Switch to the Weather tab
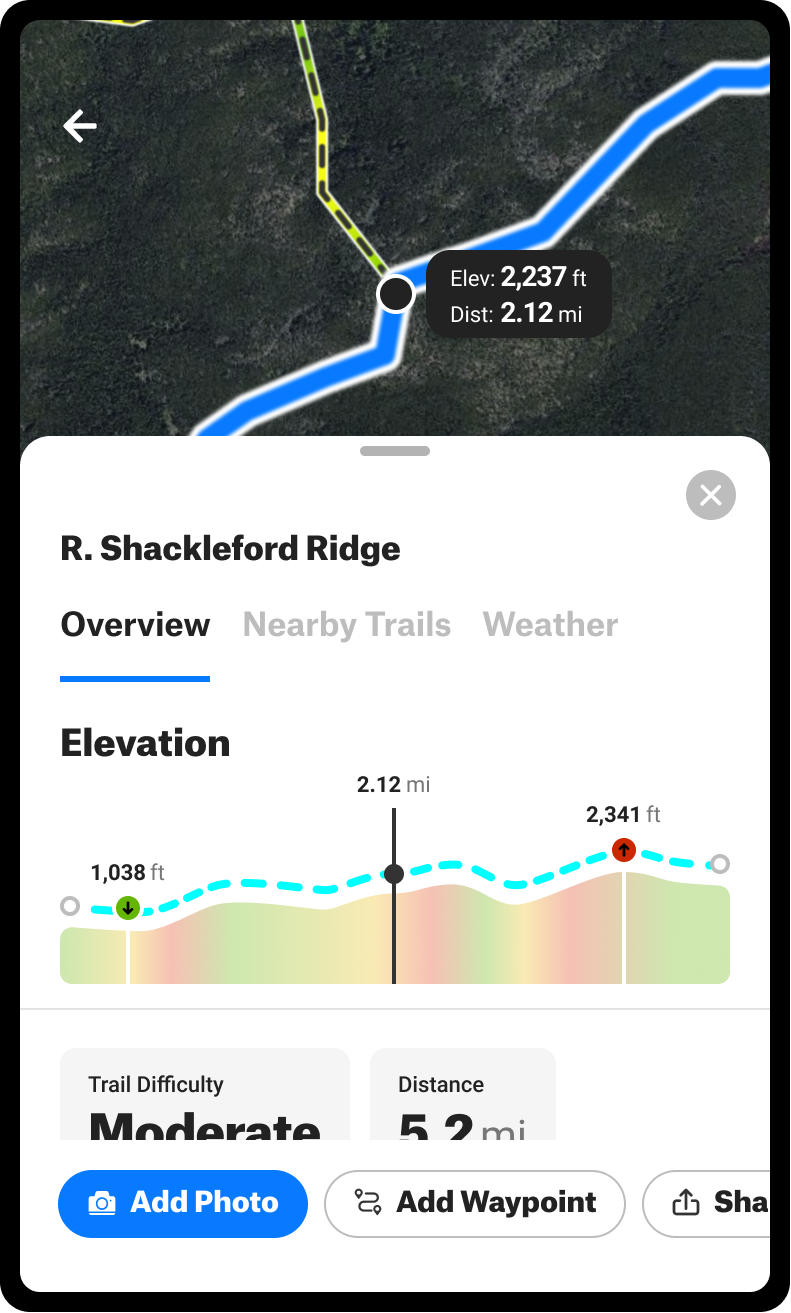Screen dimensions: 791x1313 pos(550,625)
